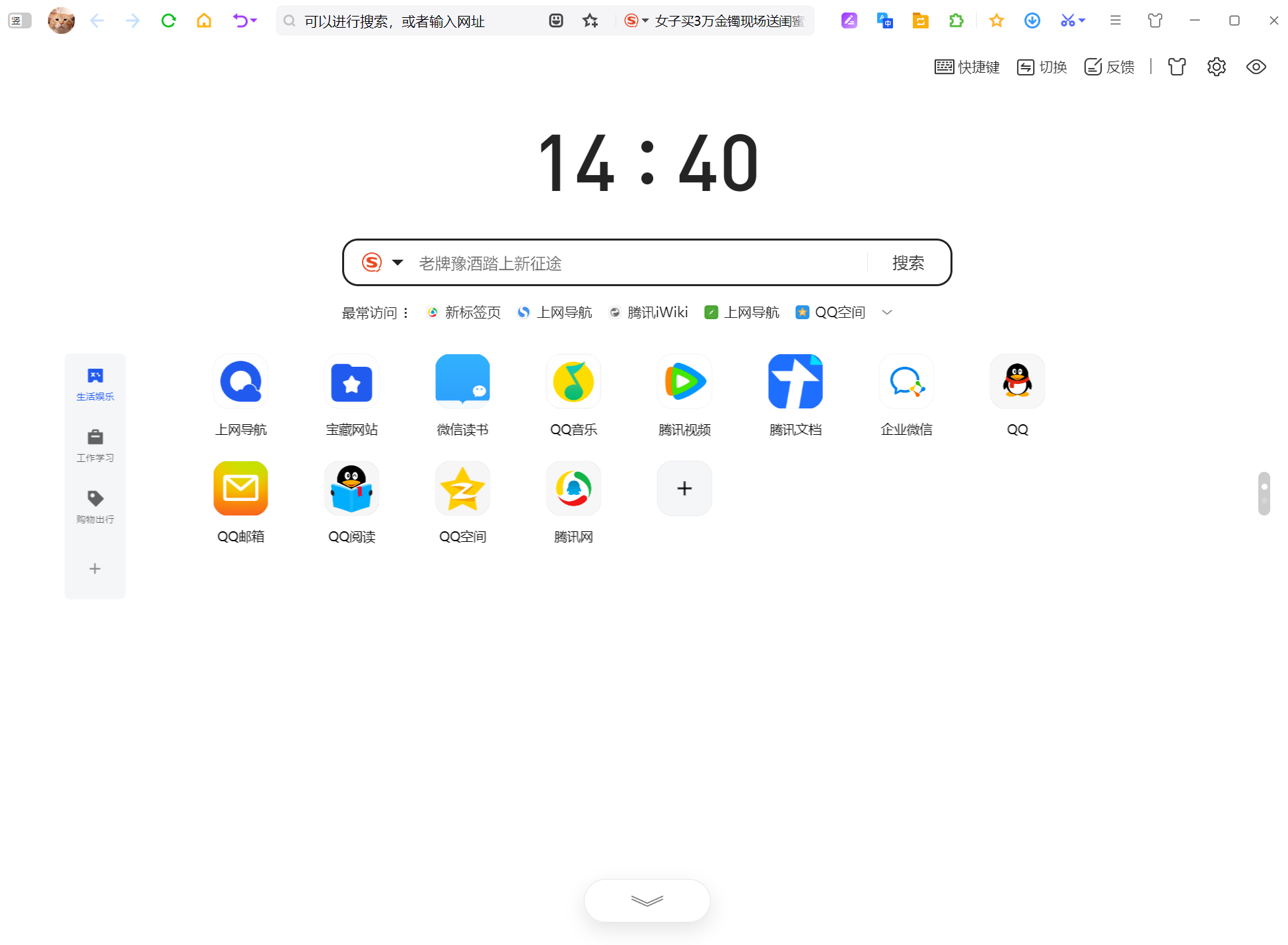Viewport: 1288px width, 945px height.
Task: Add a new sidebar category
Action: (x=95, y=568)
